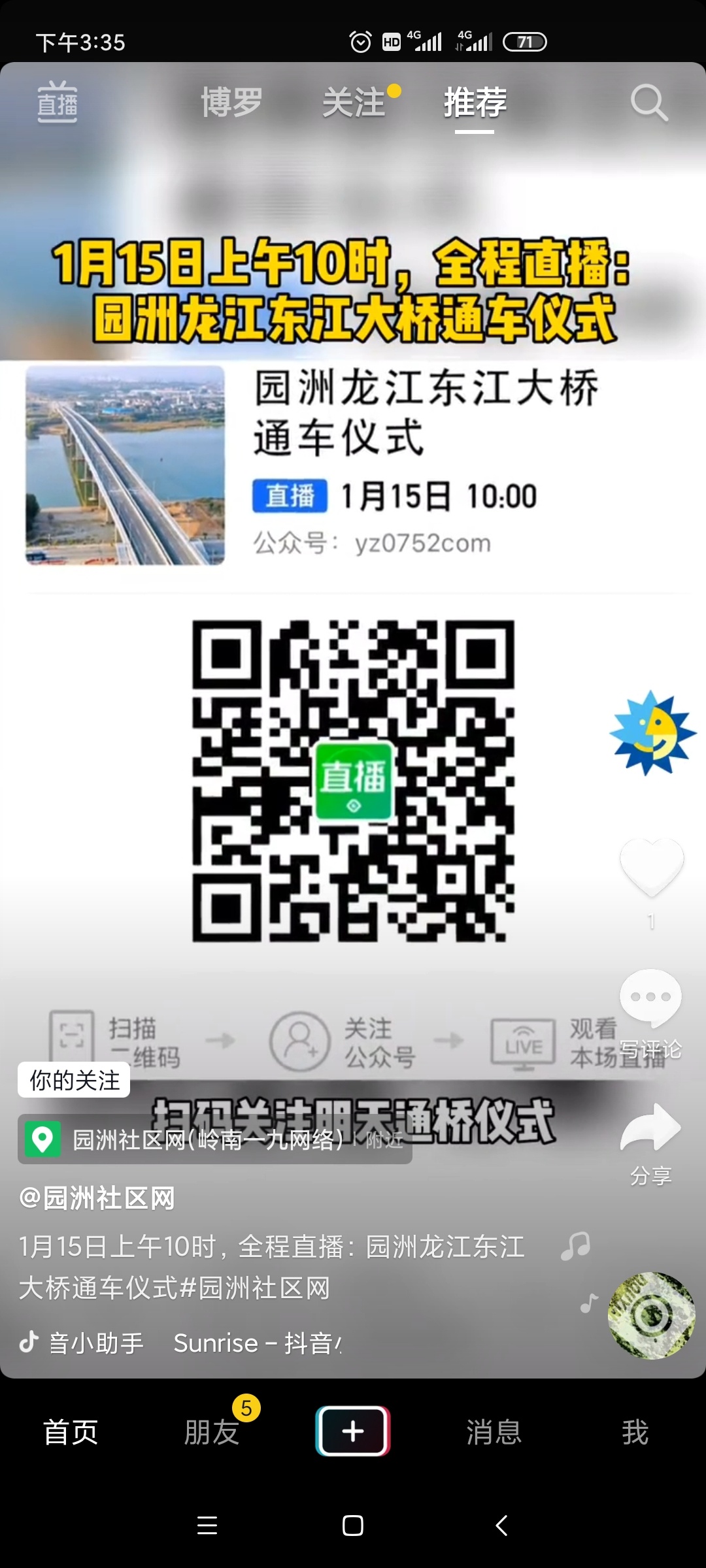Switch to the 关注 tab
Image resolution: width=706 pixels, height=1568 pixels.
pyautogui.click(x=354, y=103)
